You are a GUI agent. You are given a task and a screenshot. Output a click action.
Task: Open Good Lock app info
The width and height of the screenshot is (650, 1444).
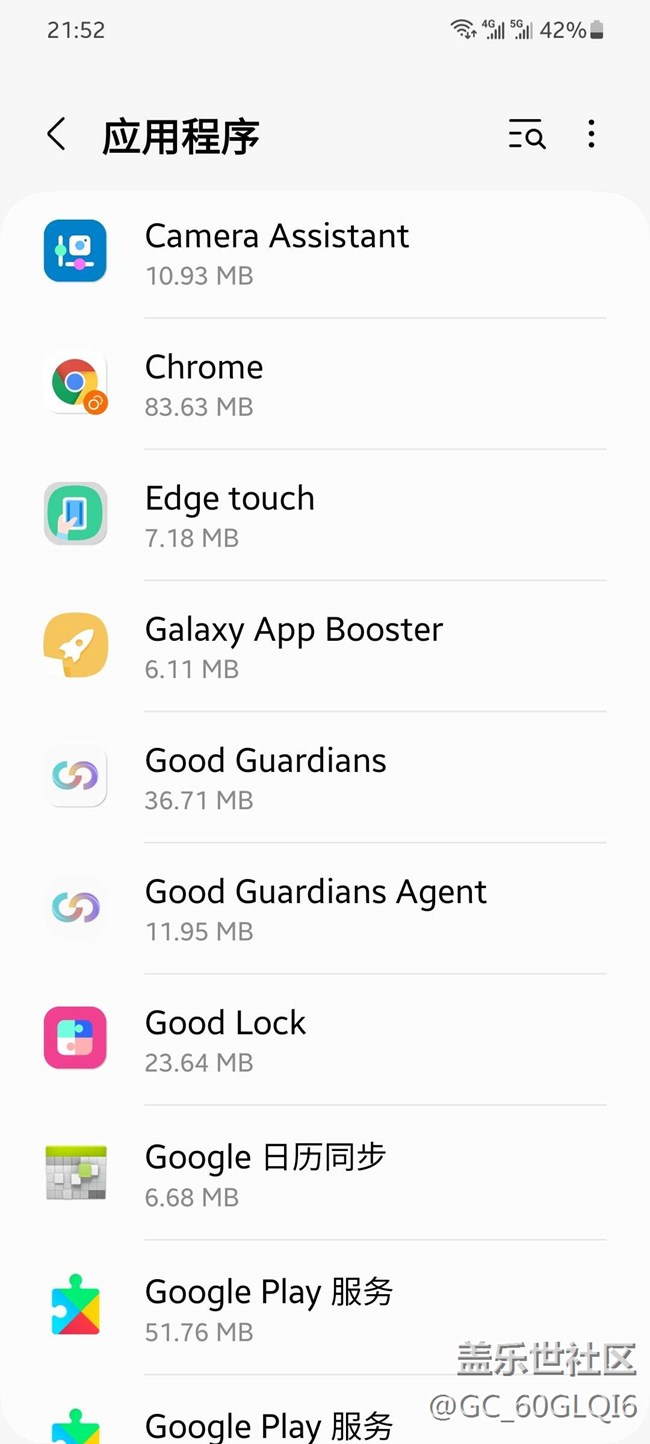tap(325, 1040)
